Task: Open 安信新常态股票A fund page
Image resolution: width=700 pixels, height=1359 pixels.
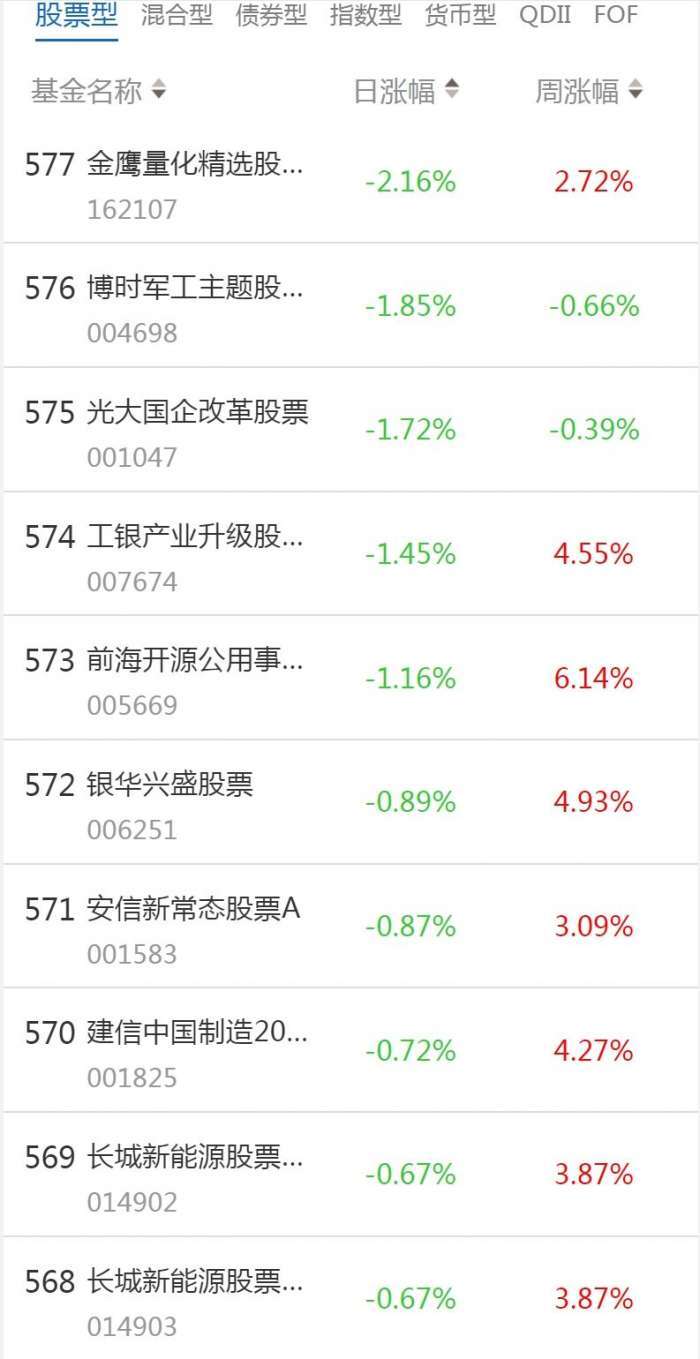Action: pos(193,909)
